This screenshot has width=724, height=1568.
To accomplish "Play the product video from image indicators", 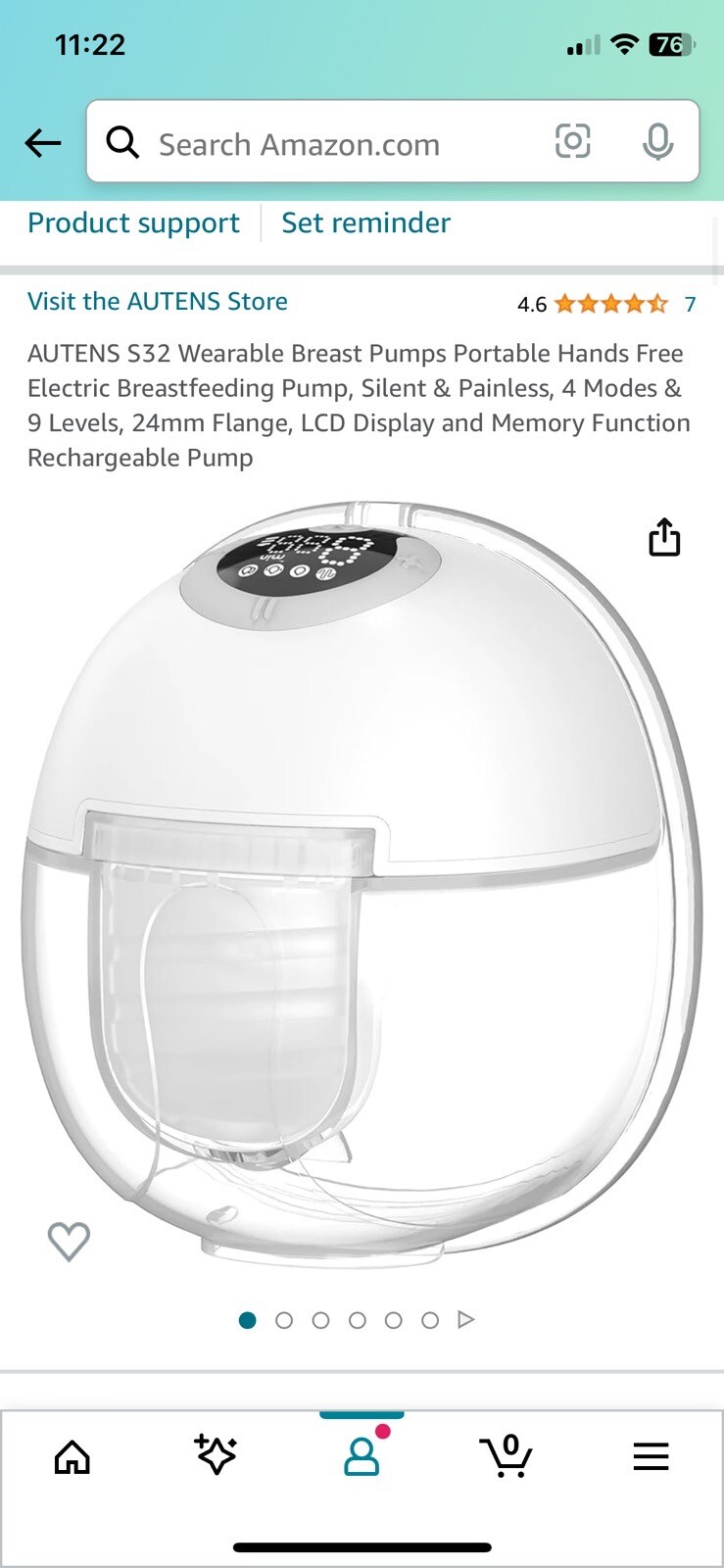I will point(466,1320).
